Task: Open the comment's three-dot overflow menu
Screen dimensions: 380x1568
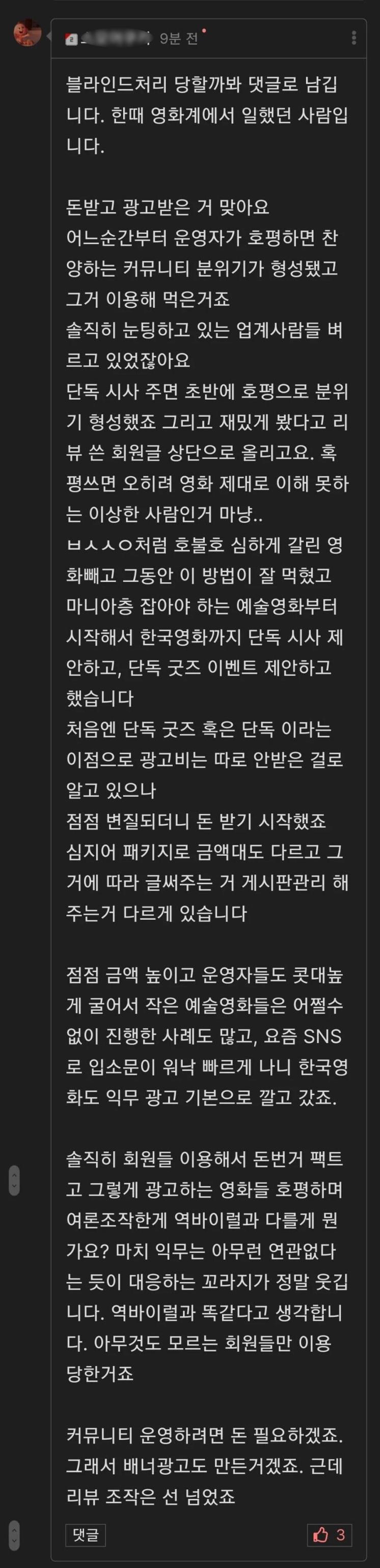Action: (354, 38)
